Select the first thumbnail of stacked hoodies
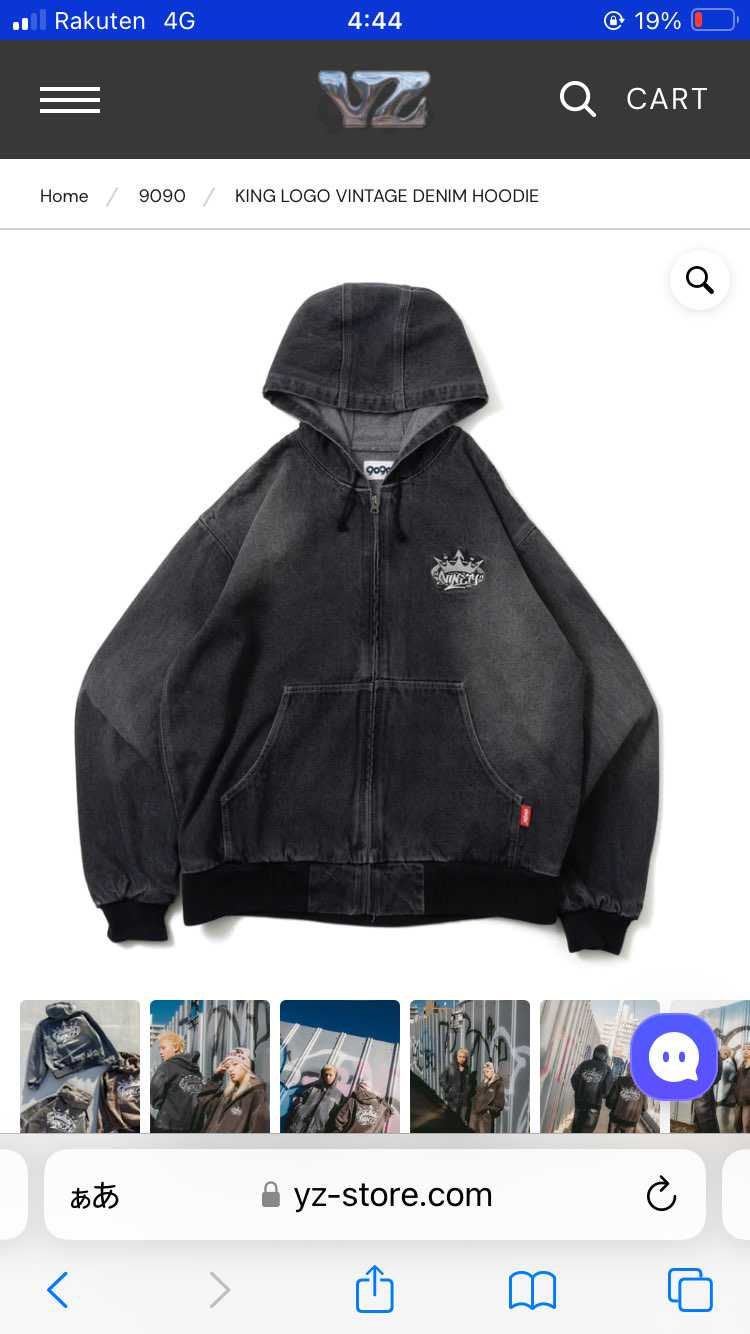This screenshot has width=750, height=1334. [x=80, y=1066]
